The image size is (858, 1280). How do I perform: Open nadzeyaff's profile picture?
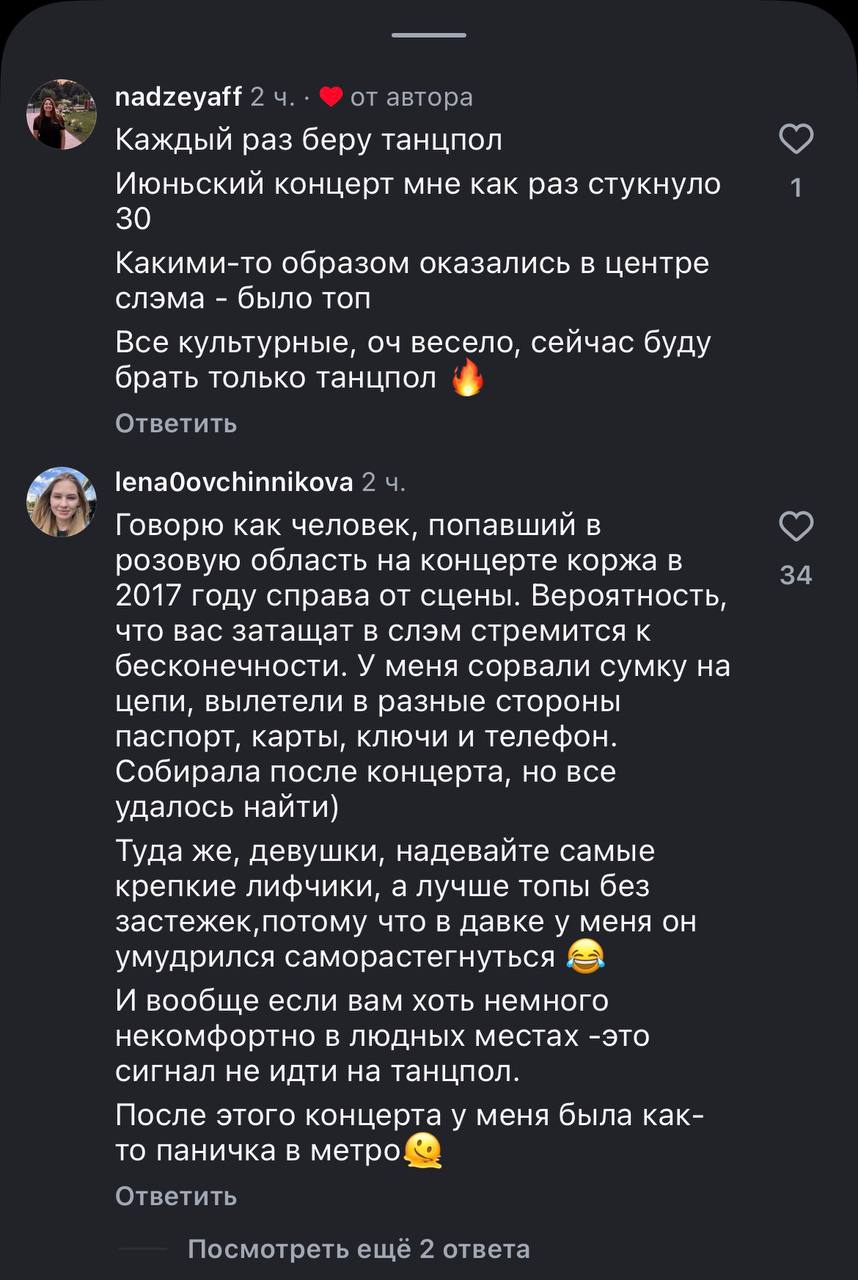pyautogui.click(x=61, y=115)
